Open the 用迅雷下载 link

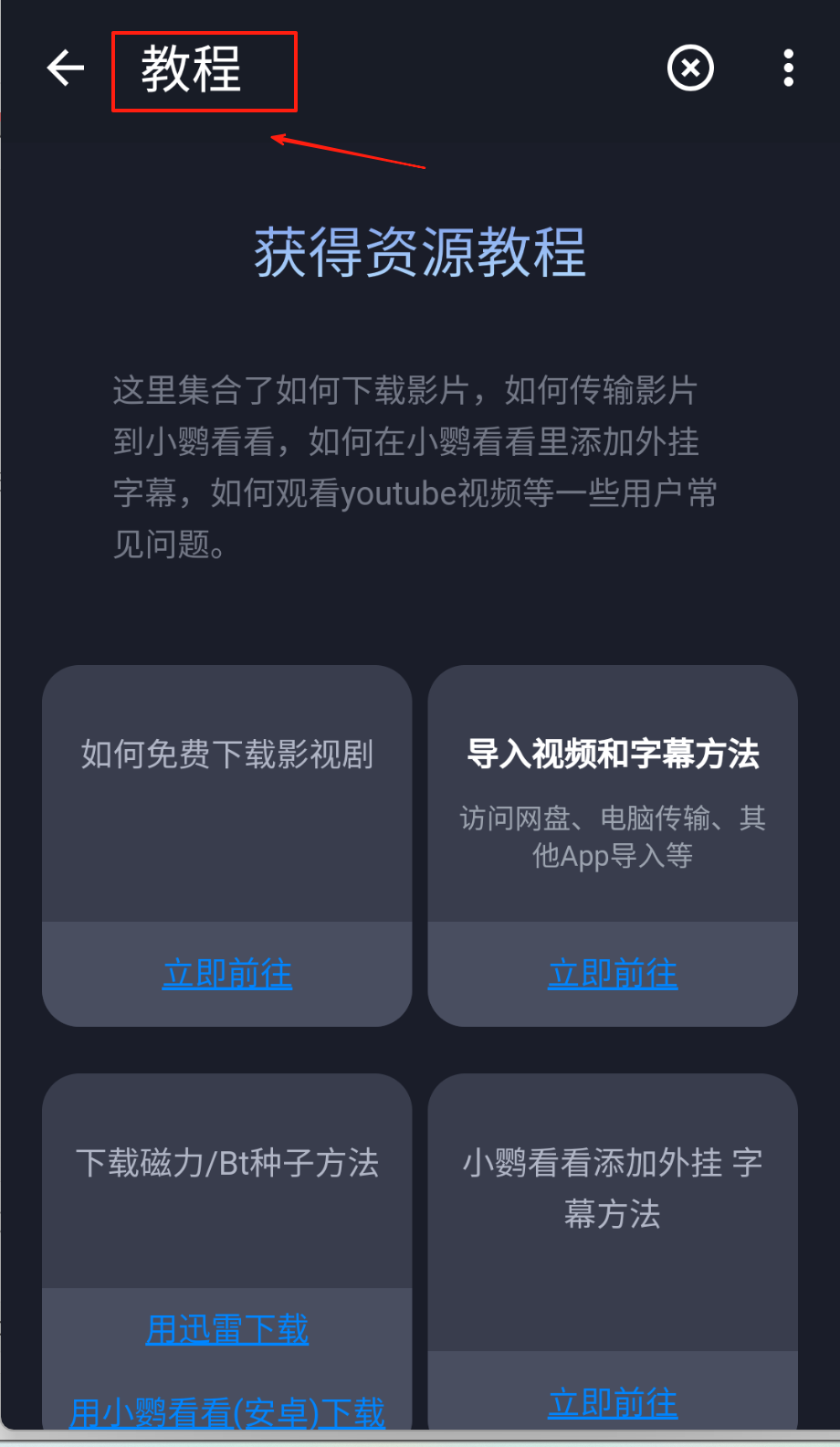[227, 1329]
